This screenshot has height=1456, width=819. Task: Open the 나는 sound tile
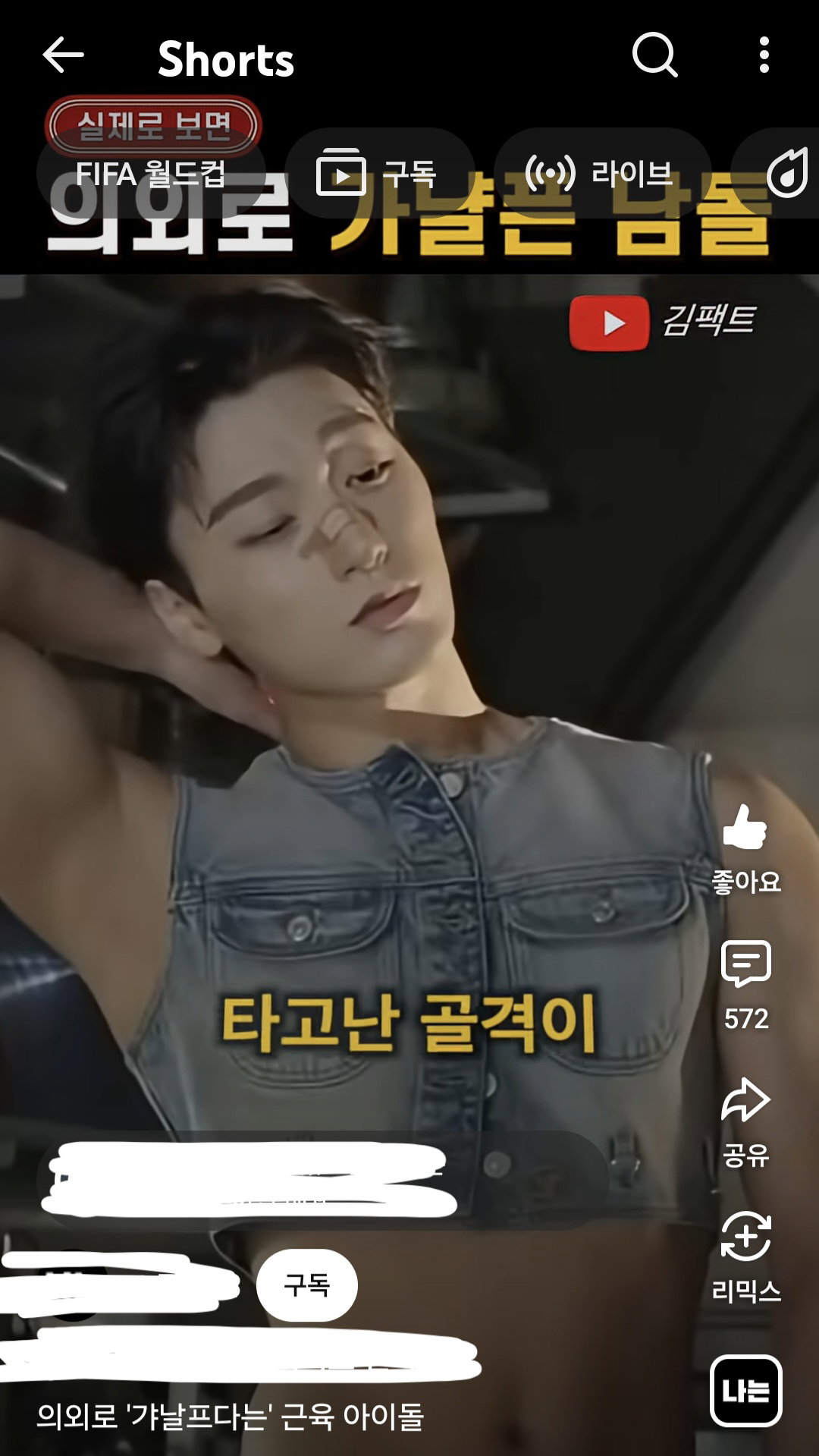(746, 1390)
